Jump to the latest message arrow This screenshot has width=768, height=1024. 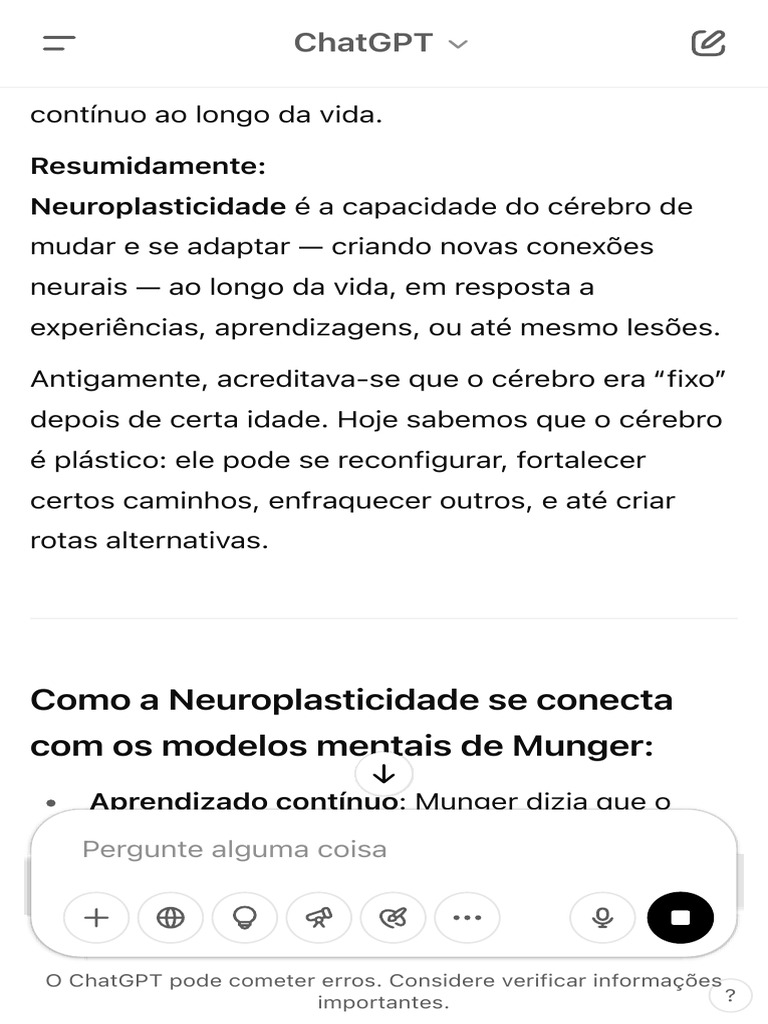pos(384,774)
